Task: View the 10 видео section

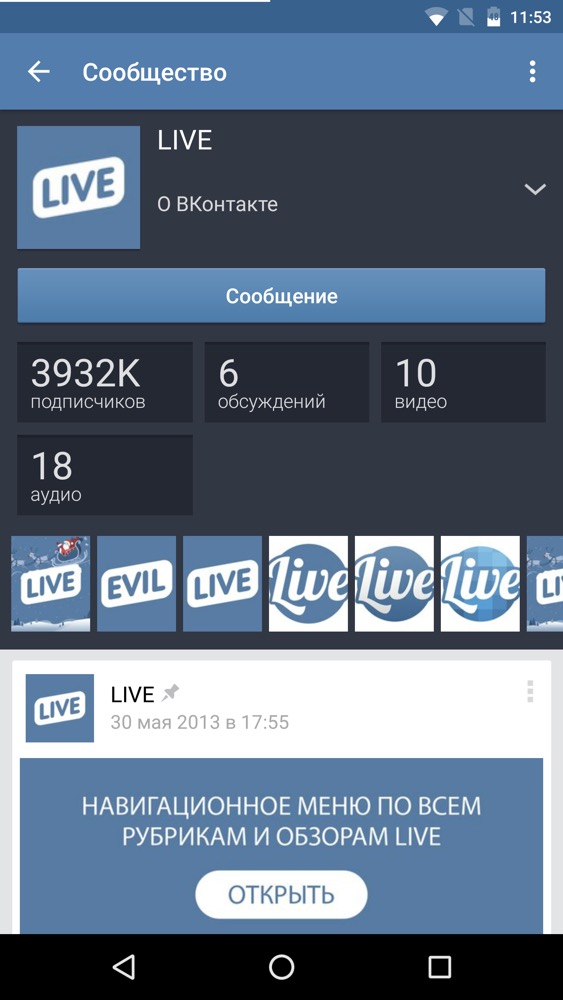Action: (x=464, y=382)
